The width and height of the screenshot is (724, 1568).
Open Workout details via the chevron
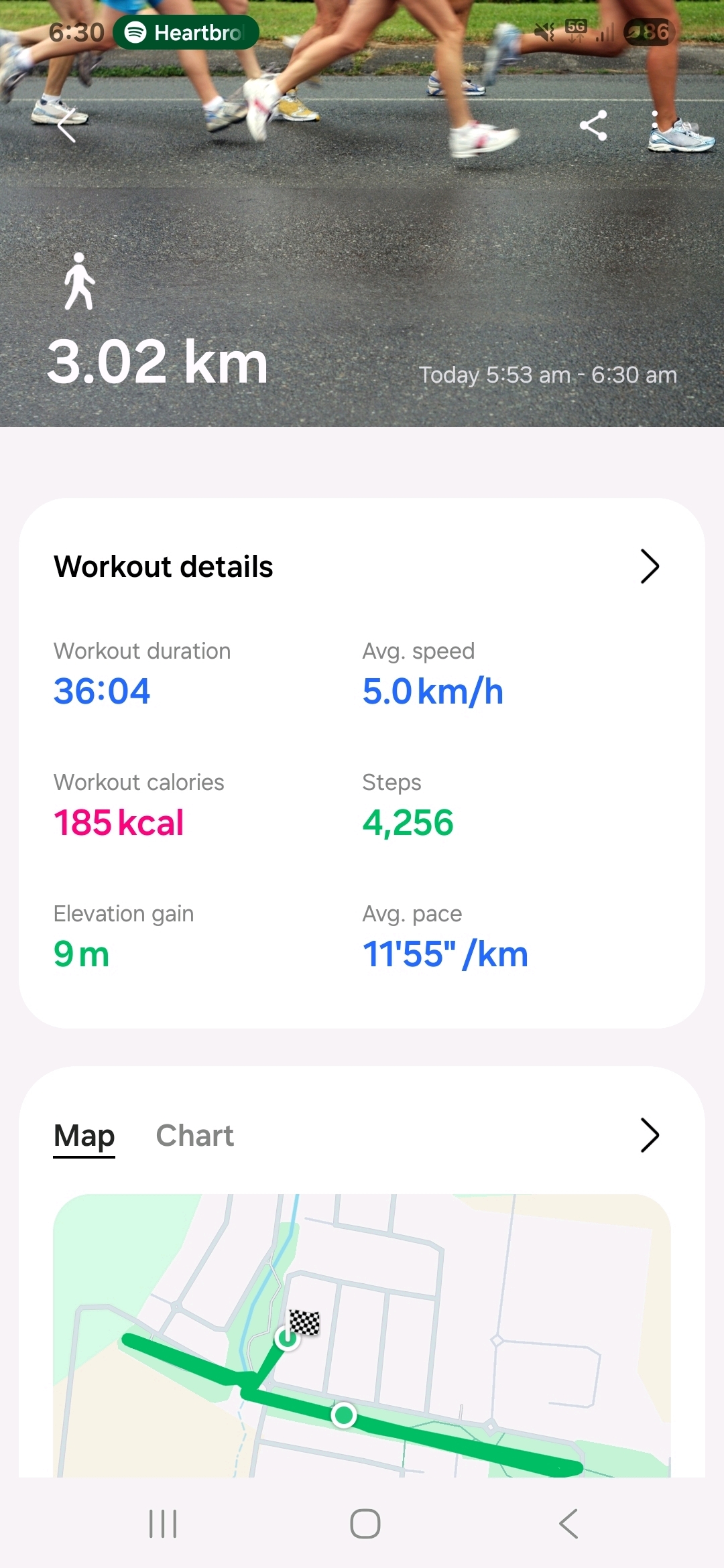click(649, 566)
